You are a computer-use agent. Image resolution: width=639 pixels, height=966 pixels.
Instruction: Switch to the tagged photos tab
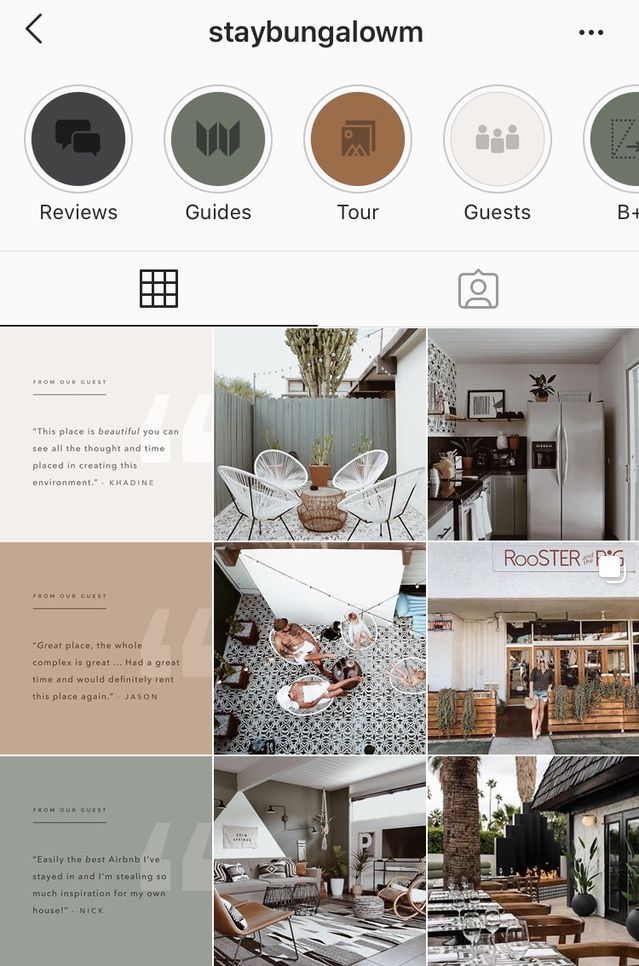click(x=478, y=289)
